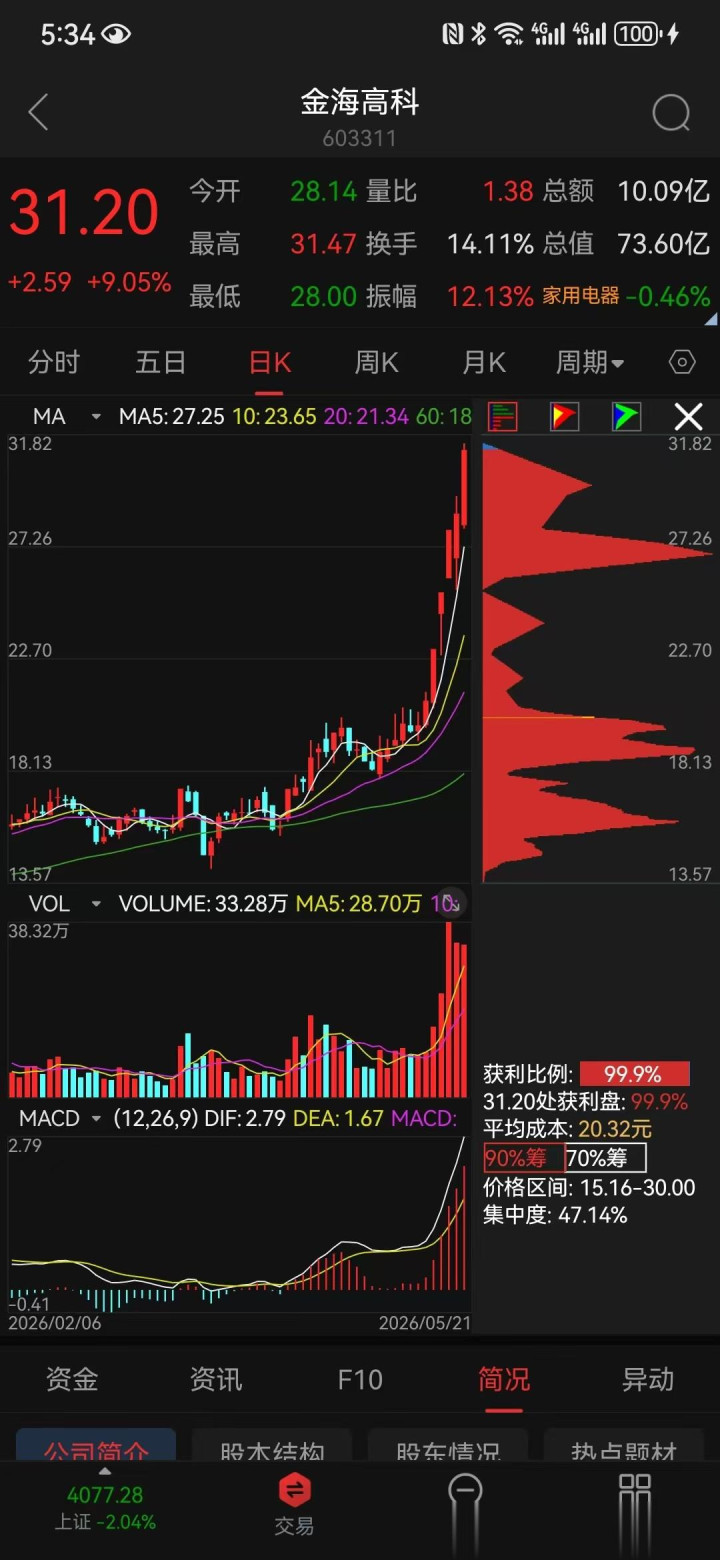Switch to the 分时 chart tab
This screenshot has height=1560, width=720.
(x=54, y=362)
